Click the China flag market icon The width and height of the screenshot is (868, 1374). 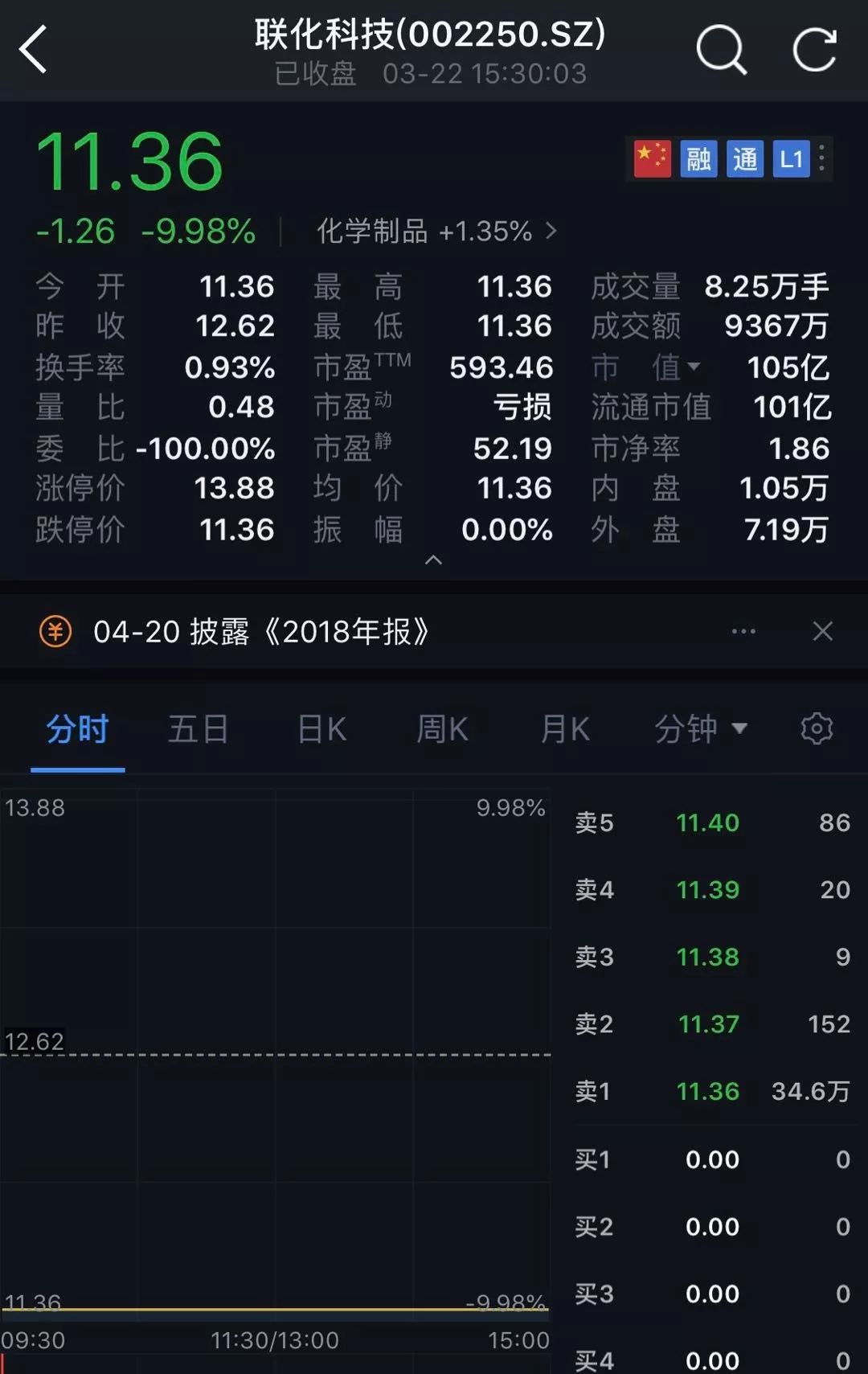pos(653,158)
